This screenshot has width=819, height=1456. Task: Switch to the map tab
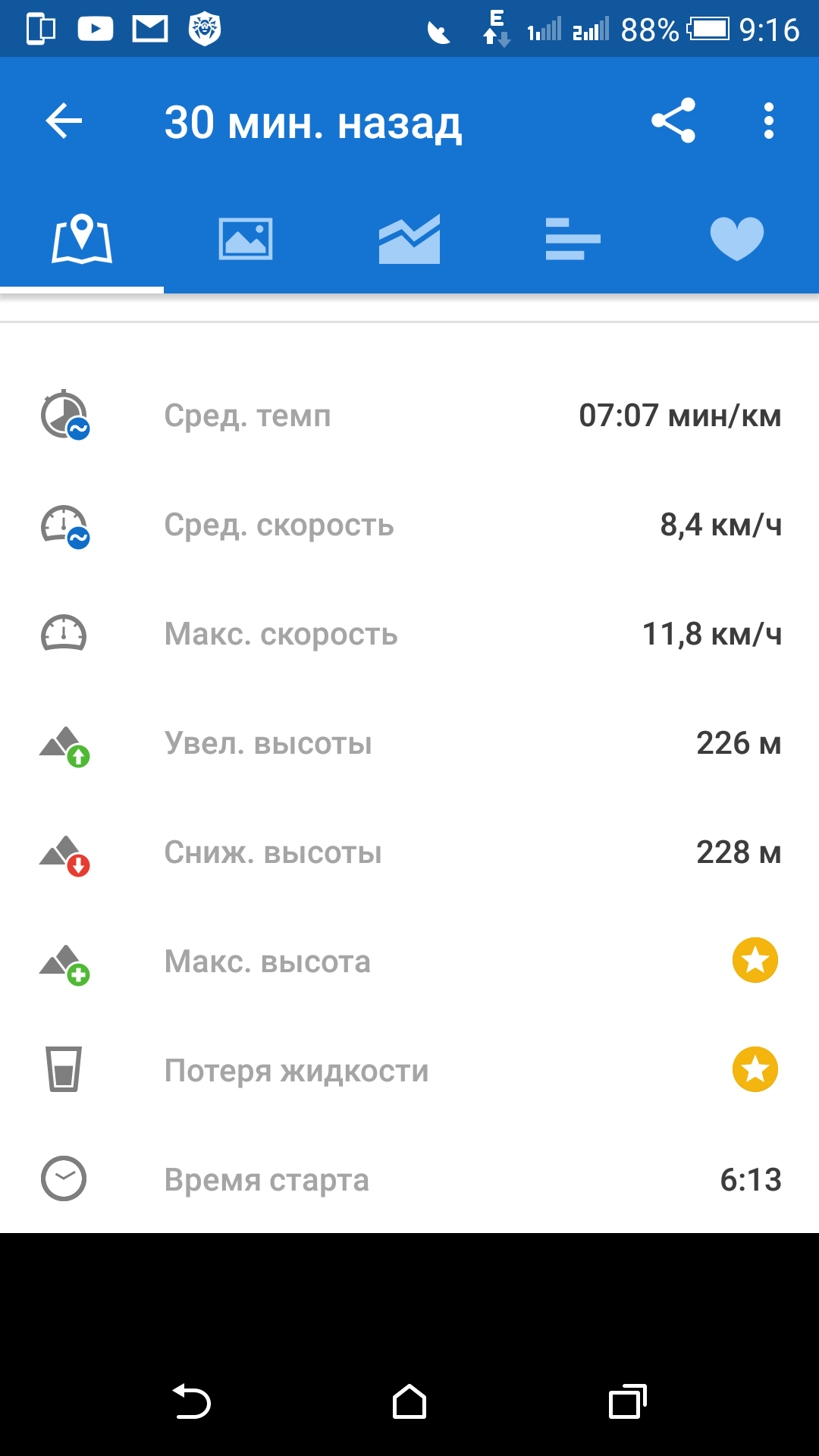82,239
